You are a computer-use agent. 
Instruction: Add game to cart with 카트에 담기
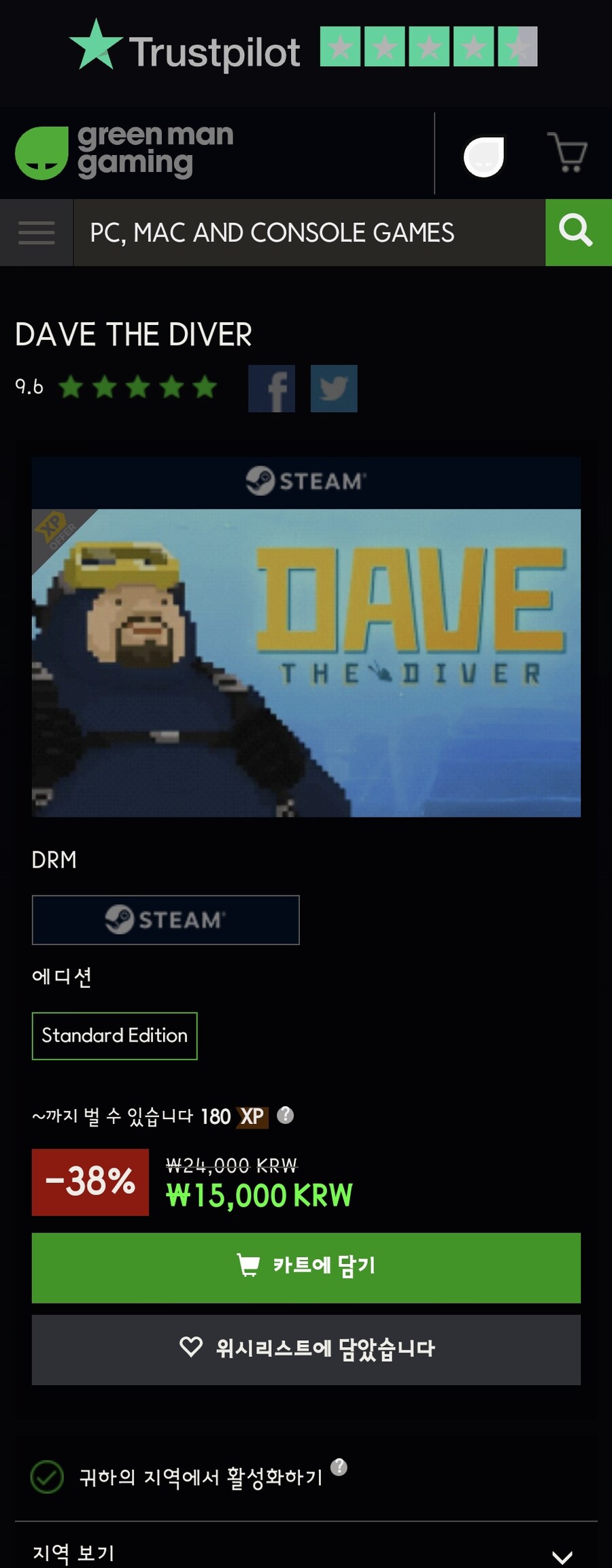306,1267
